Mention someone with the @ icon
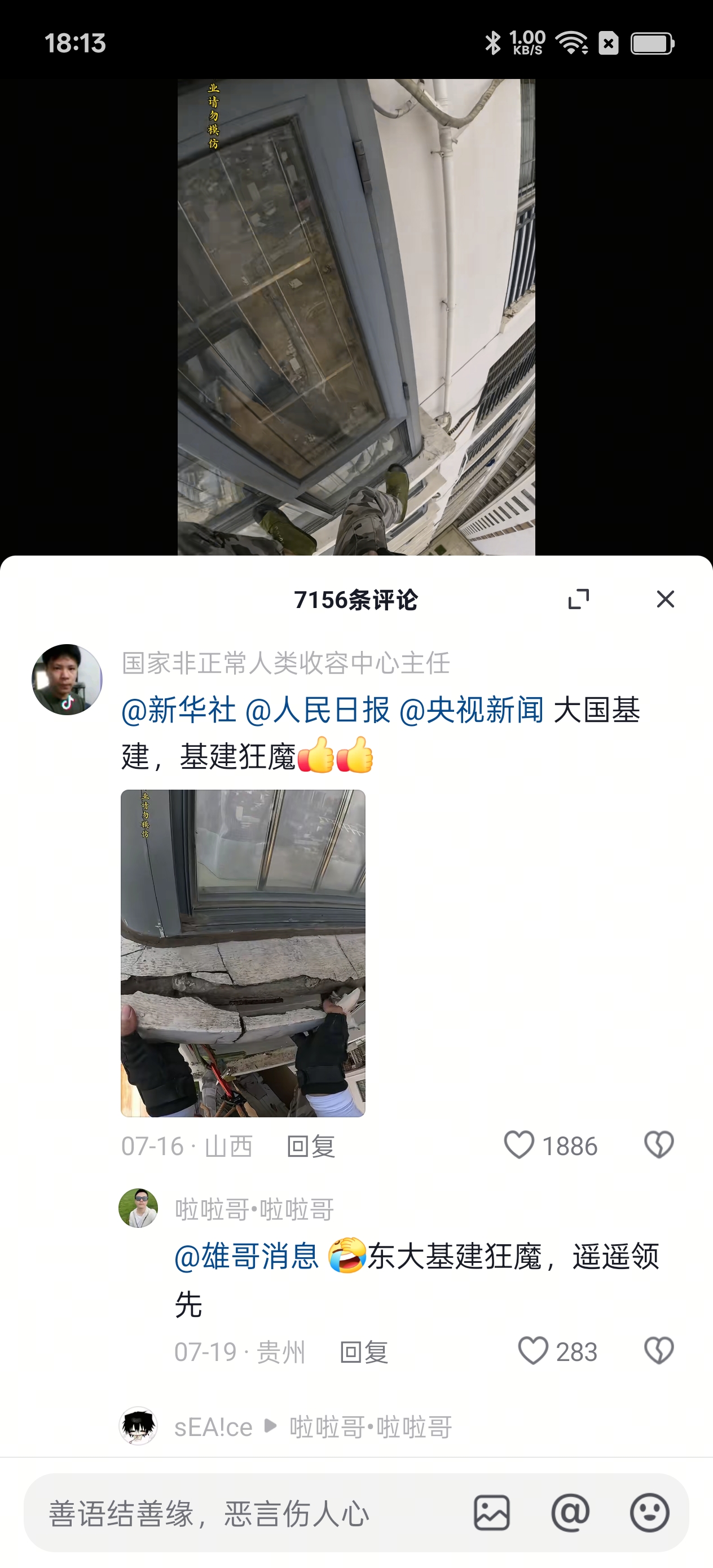713x1568 pixels. point(570,1513)
